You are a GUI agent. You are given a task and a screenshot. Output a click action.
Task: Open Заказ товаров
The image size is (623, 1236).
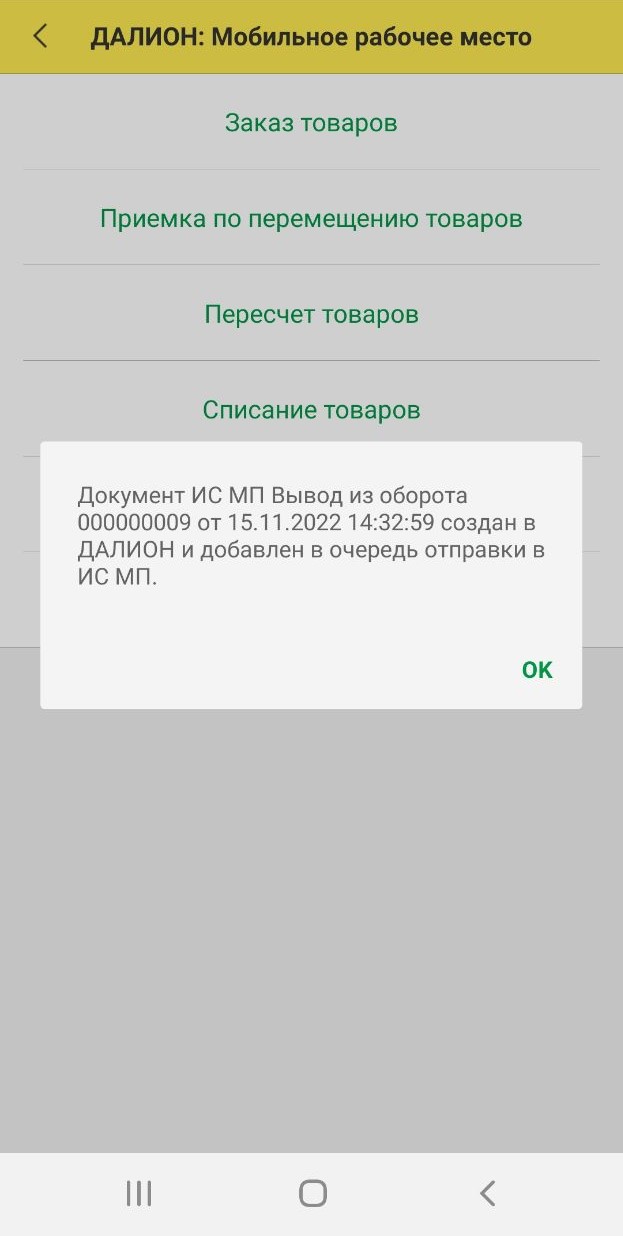(311, 123)
